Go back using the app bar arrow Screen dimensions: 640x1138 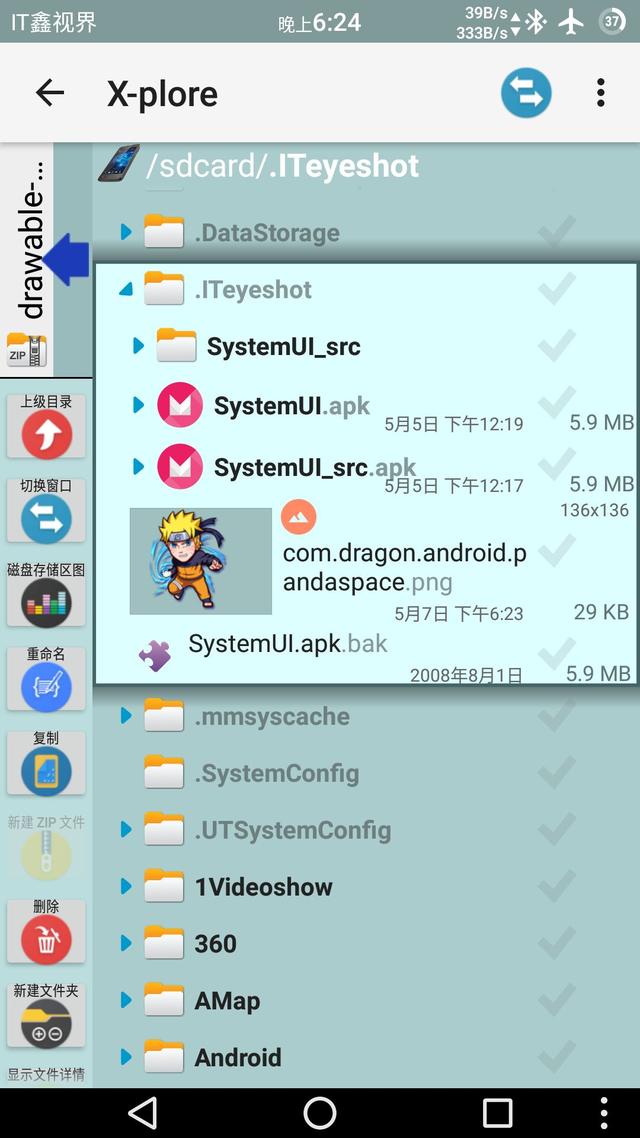point(50,93)
